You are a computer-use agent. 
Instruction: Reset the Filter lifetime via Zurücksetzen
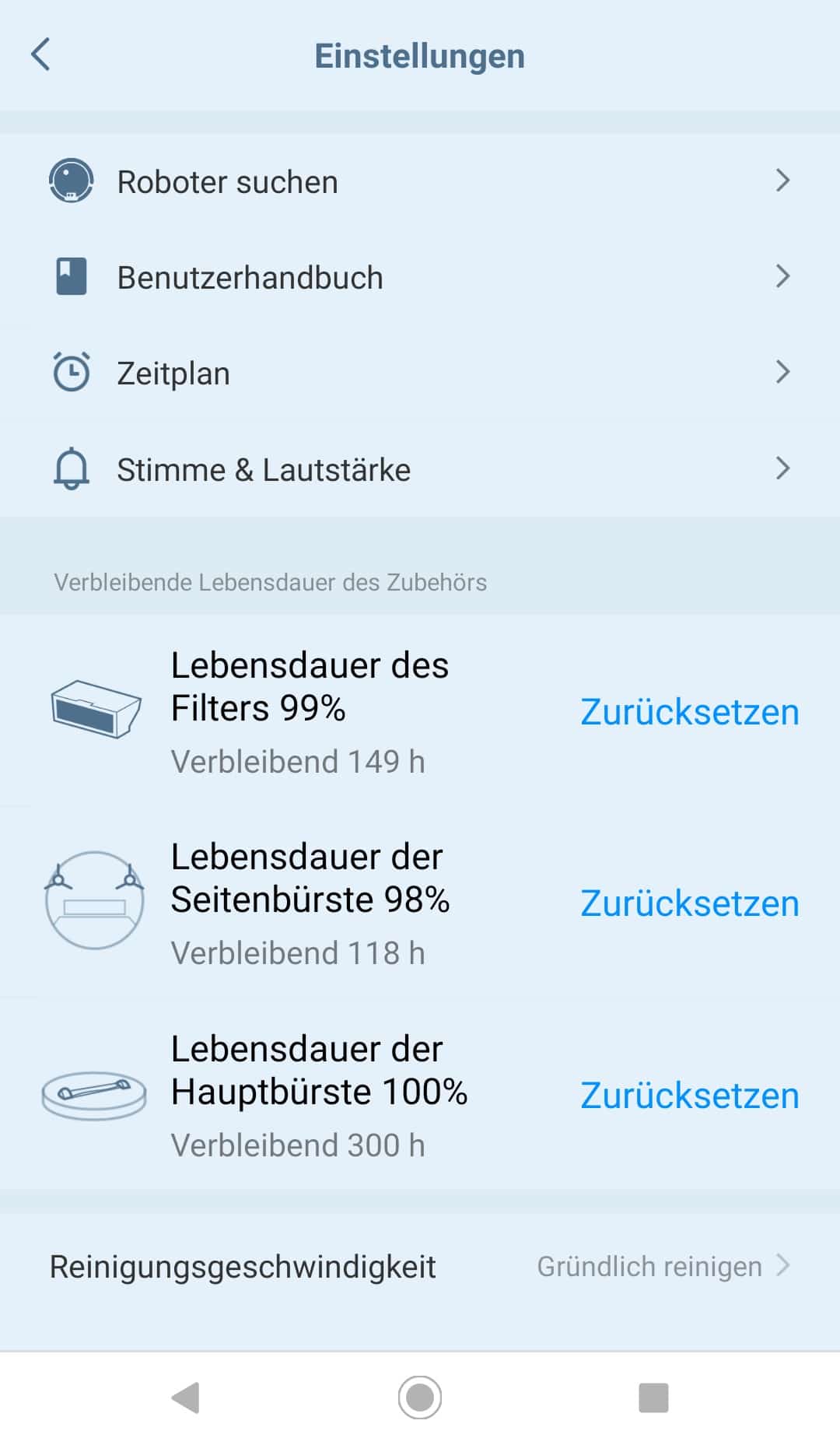click(x=689, y=712)
